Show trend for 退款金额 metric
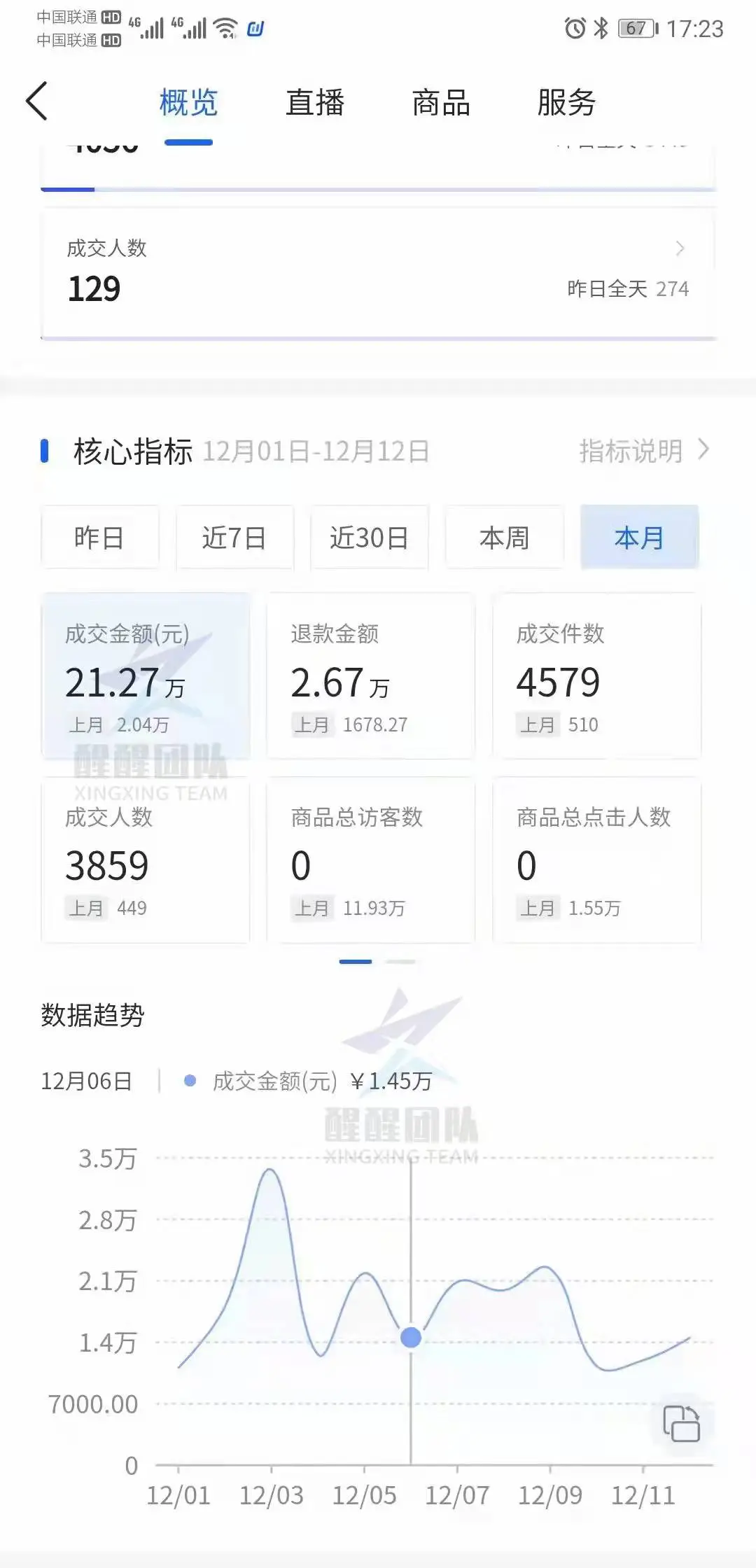 coord(371,676)
